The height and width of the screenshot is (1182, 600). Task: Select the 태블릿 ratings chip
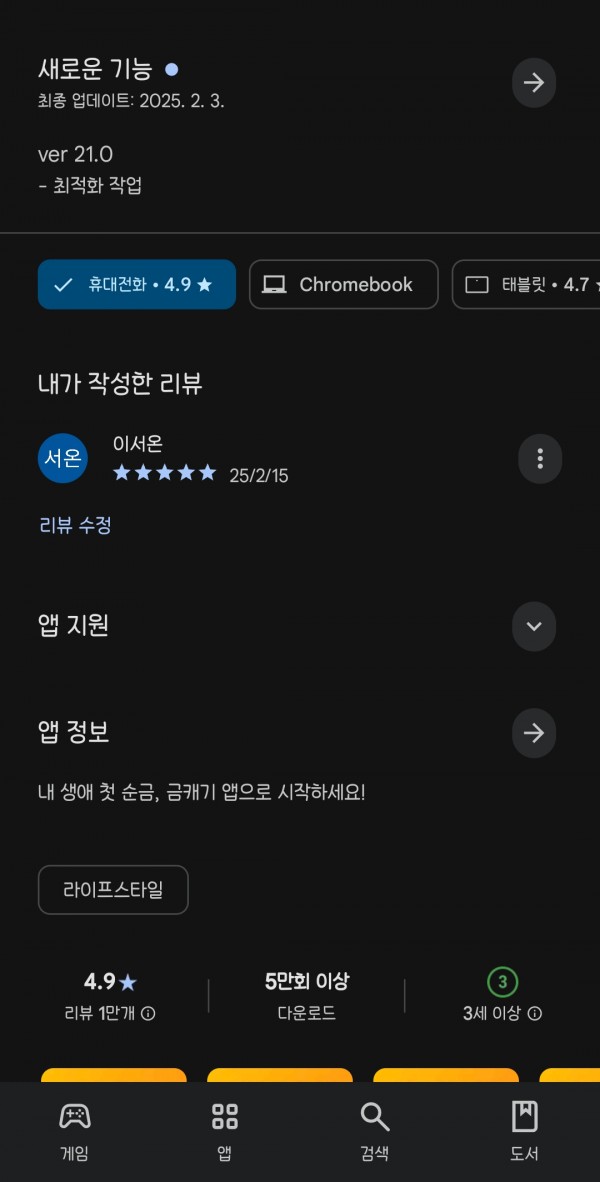(526, 284)
